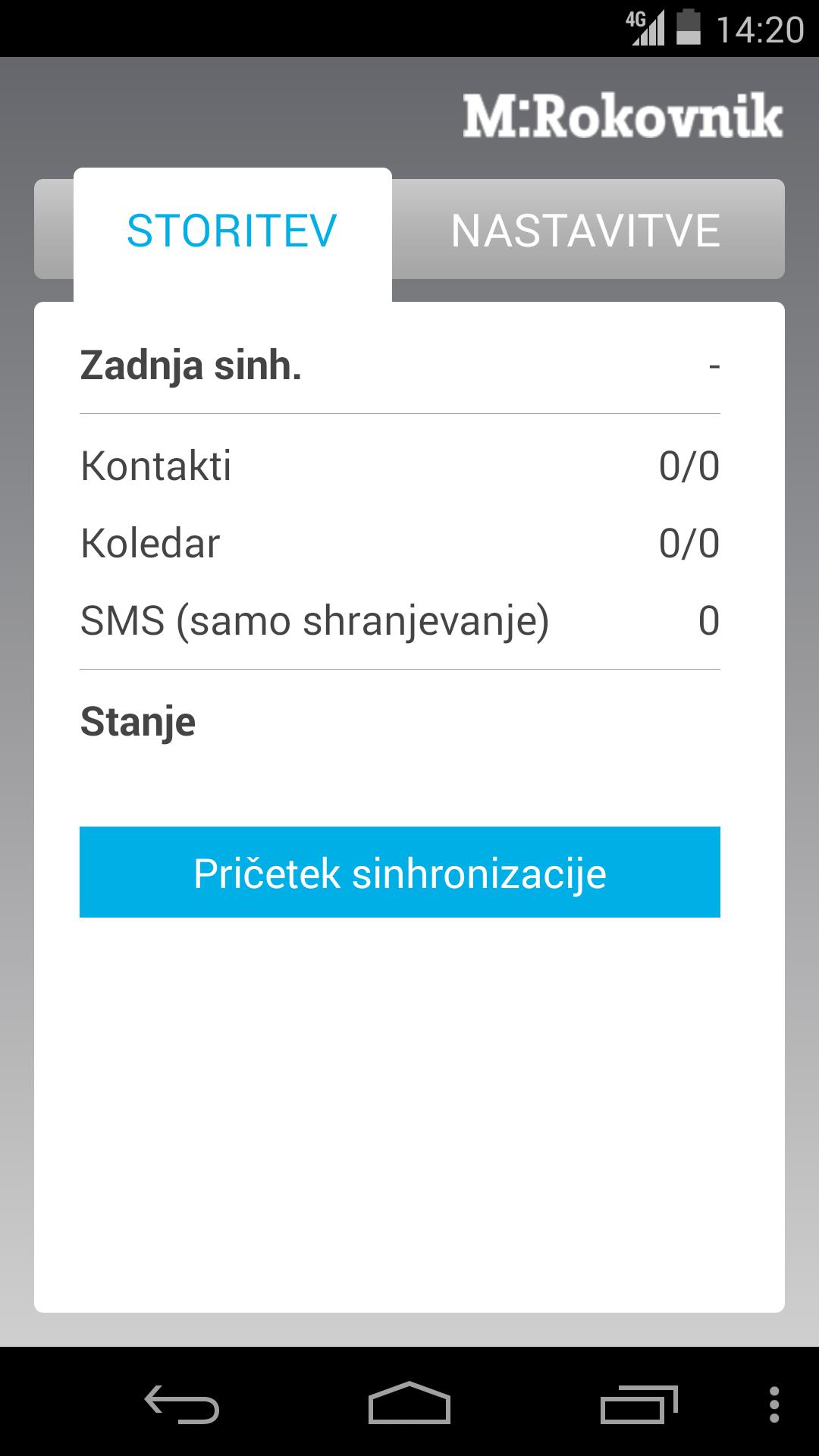
Task: Switch to the NASTAVITVE tab
Action: (585, 230)
